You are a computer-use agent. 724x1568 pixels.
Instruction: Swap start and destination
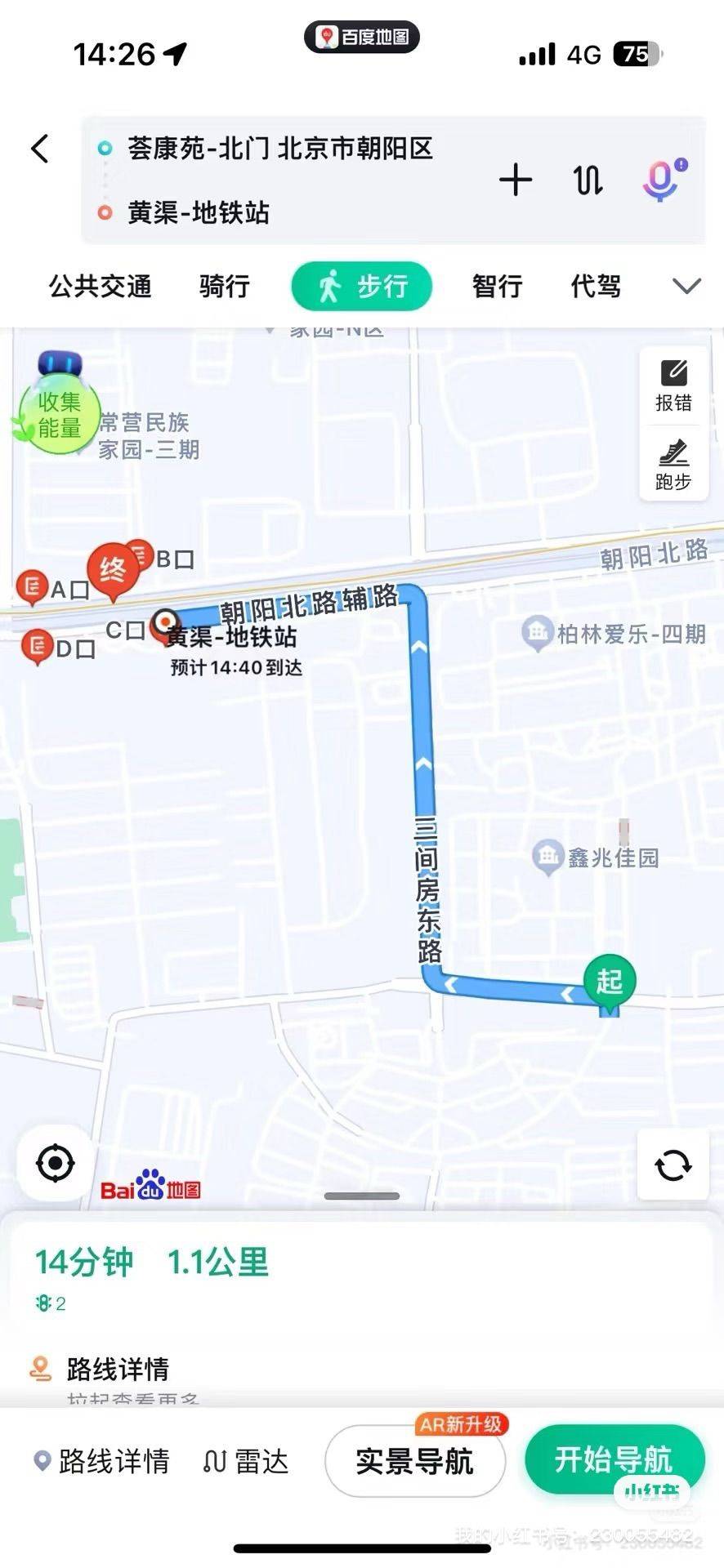[x=588, y=180]
